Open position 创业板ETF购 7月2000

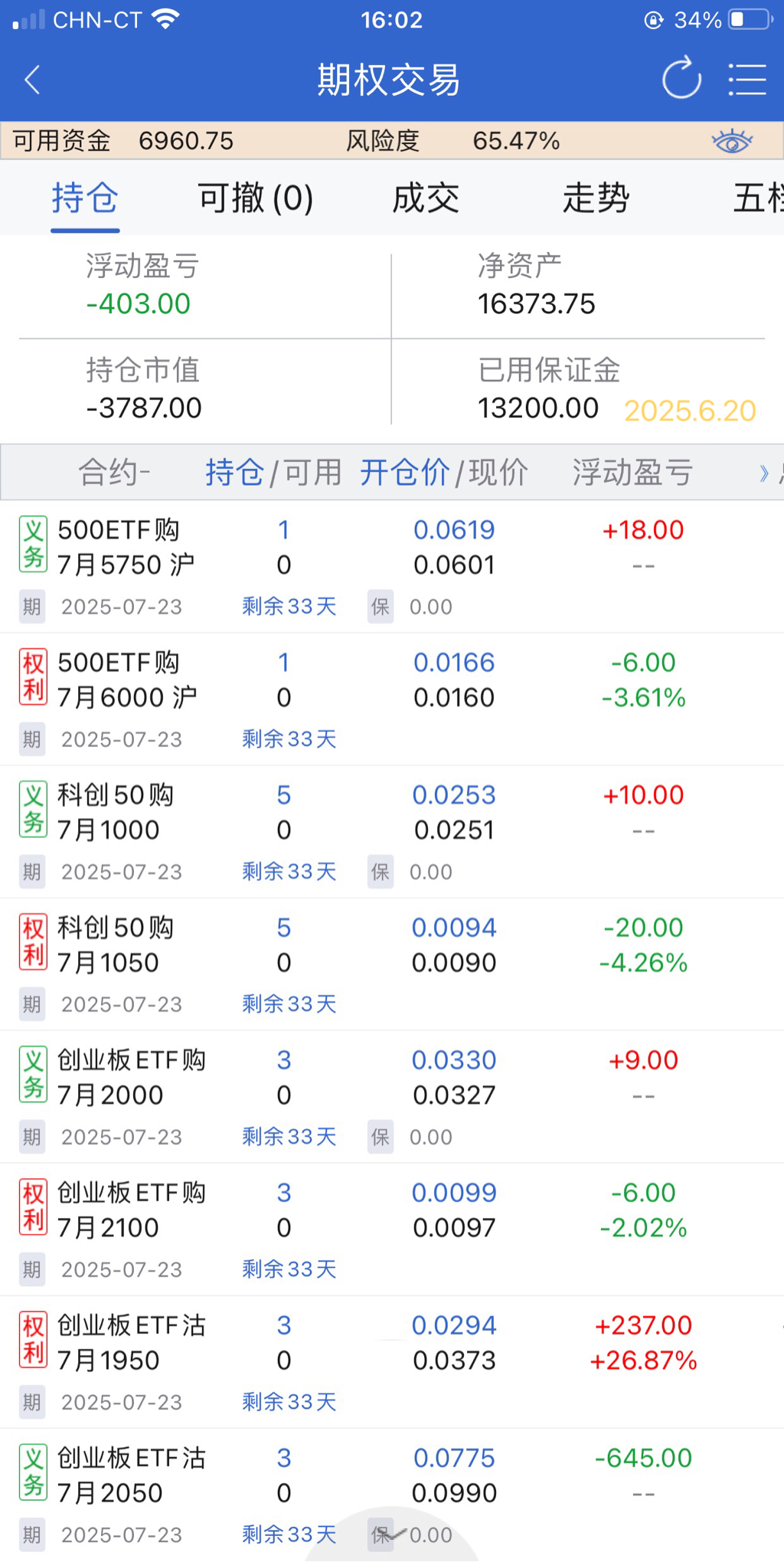coord(130,1077)
